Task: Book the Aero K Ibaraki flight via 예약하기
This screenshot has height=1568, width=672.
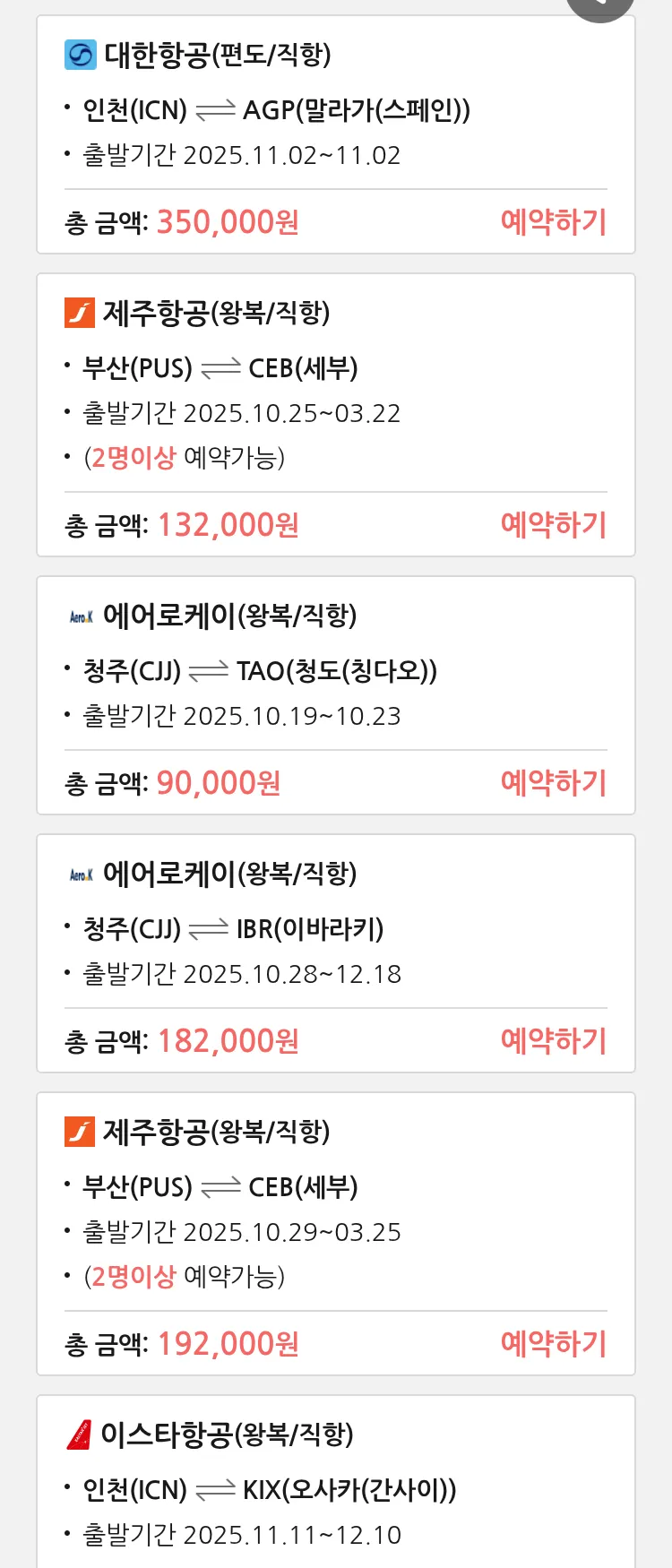Action: tap(554, 1039)
